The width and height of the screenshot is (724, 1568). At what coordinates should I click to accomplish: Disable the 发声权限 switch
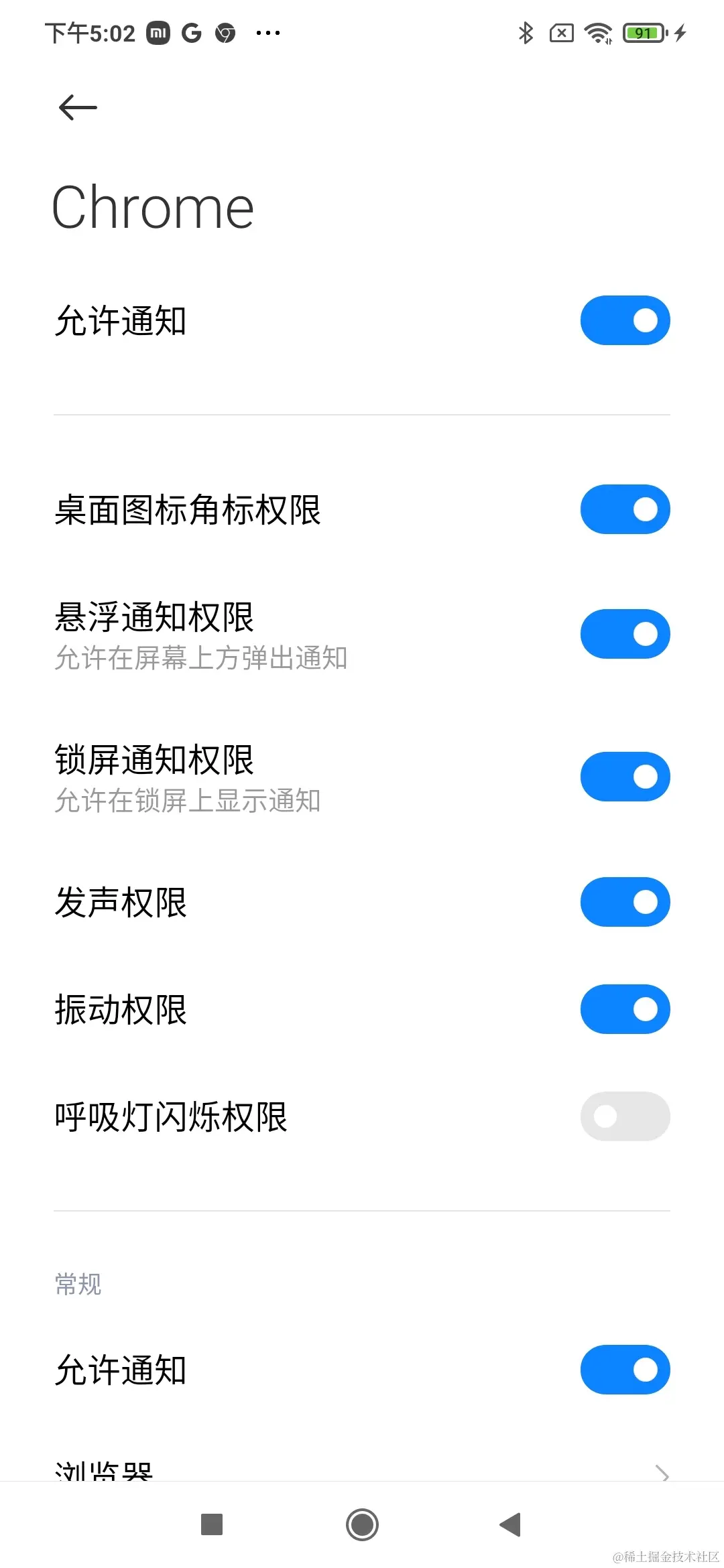[x=625, y=902]
